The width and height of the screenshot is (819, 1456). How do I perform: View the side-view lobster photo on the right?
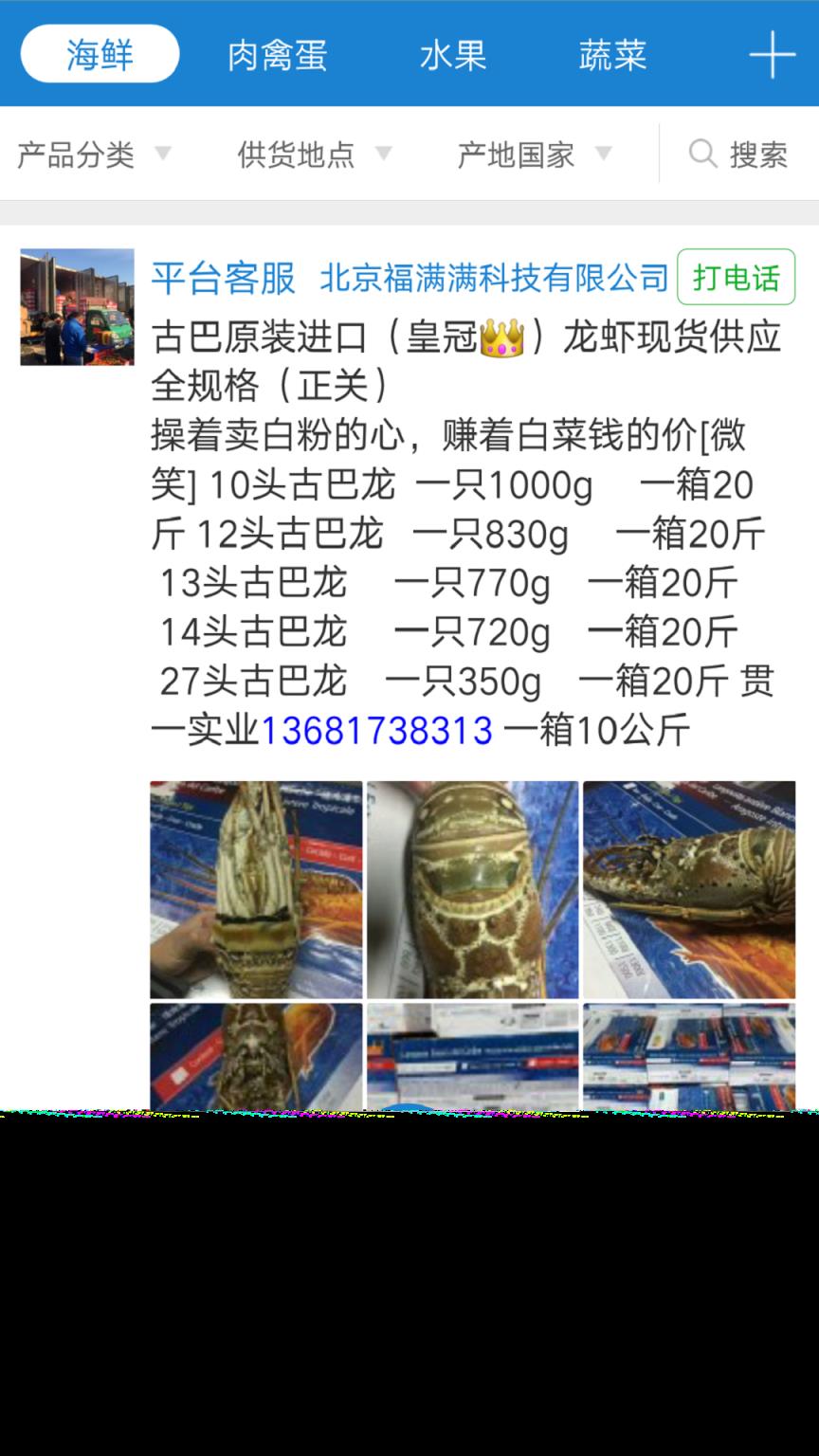pyautogui.click(x=689, y=888)
